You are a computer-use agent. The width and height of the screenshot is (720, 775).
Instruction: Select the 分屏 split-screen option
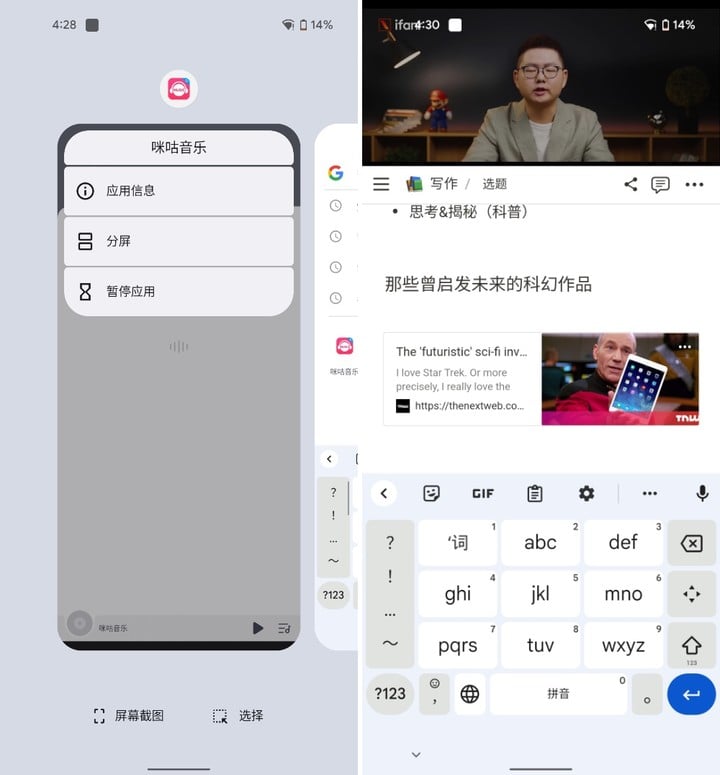(x=178, y=241)
